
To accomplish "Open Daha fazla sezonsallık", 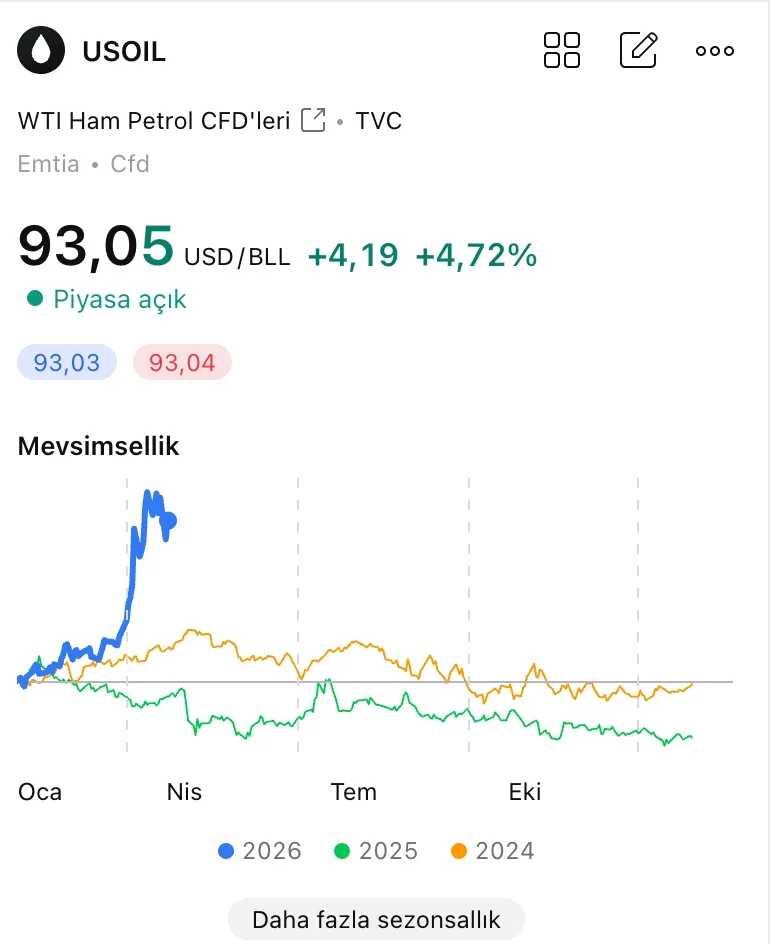I will tap(376, 918).
